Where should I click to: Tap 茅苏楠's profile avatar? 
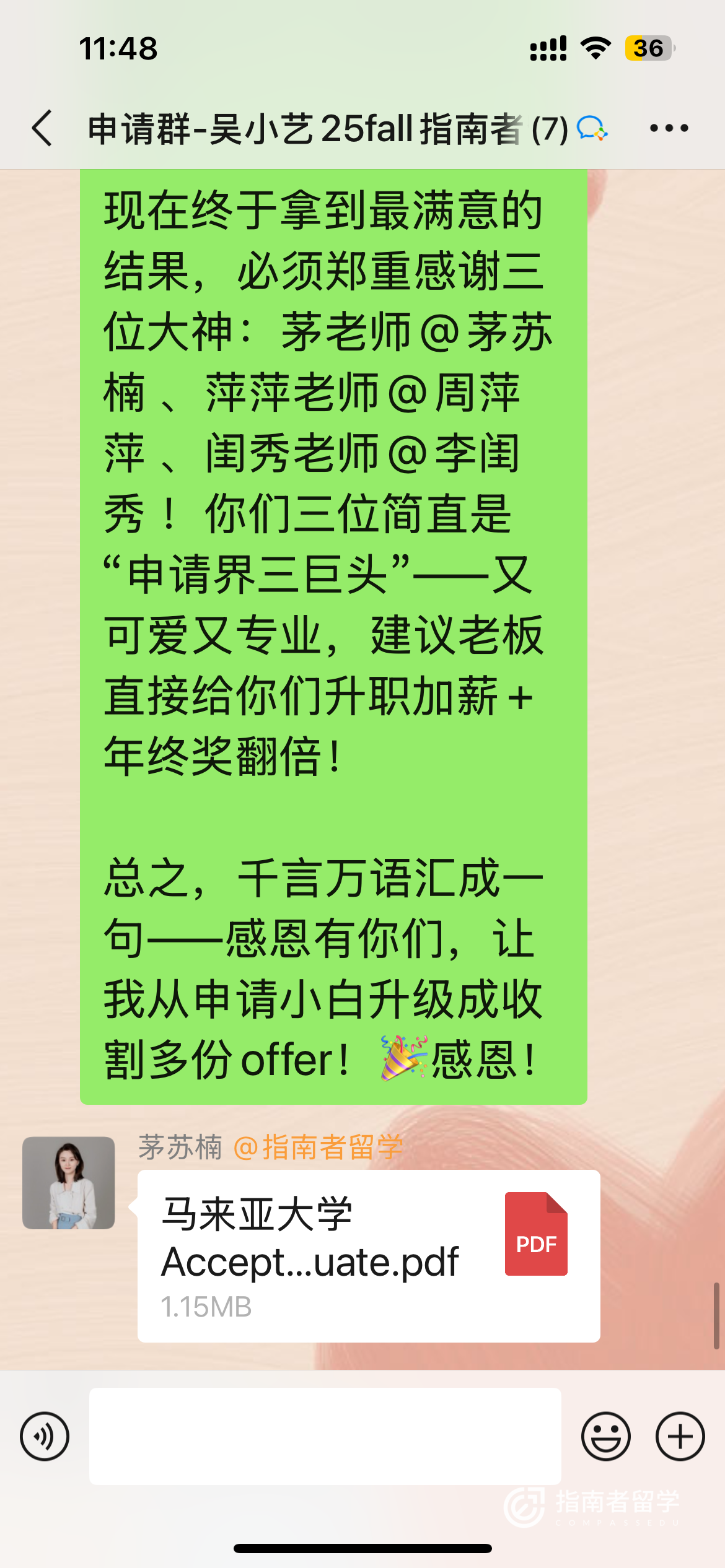point(69,1183)
